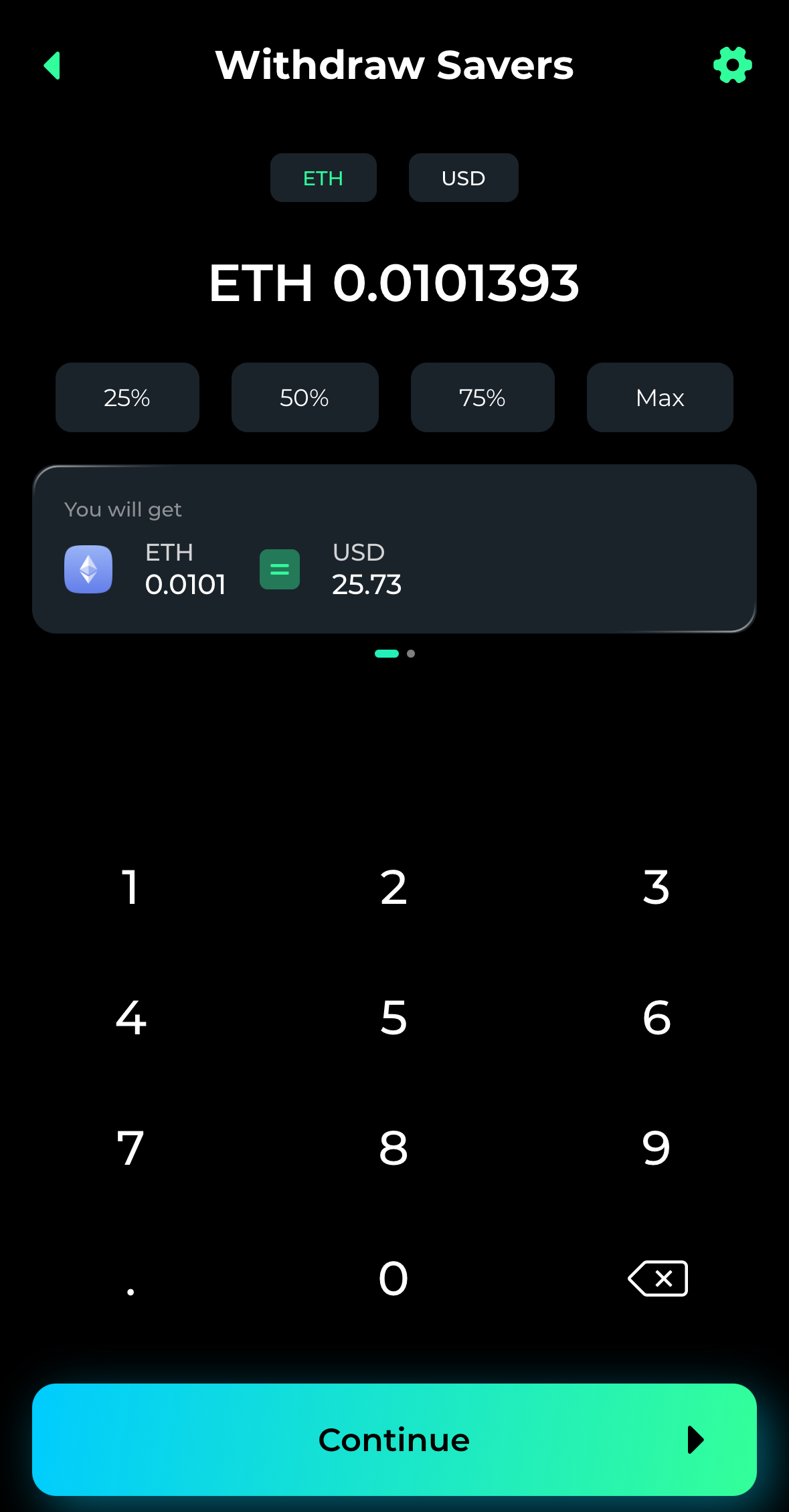Viewport: 789px width, 1512px height.
Task: Open the You will get card
Action: point(394,549)
